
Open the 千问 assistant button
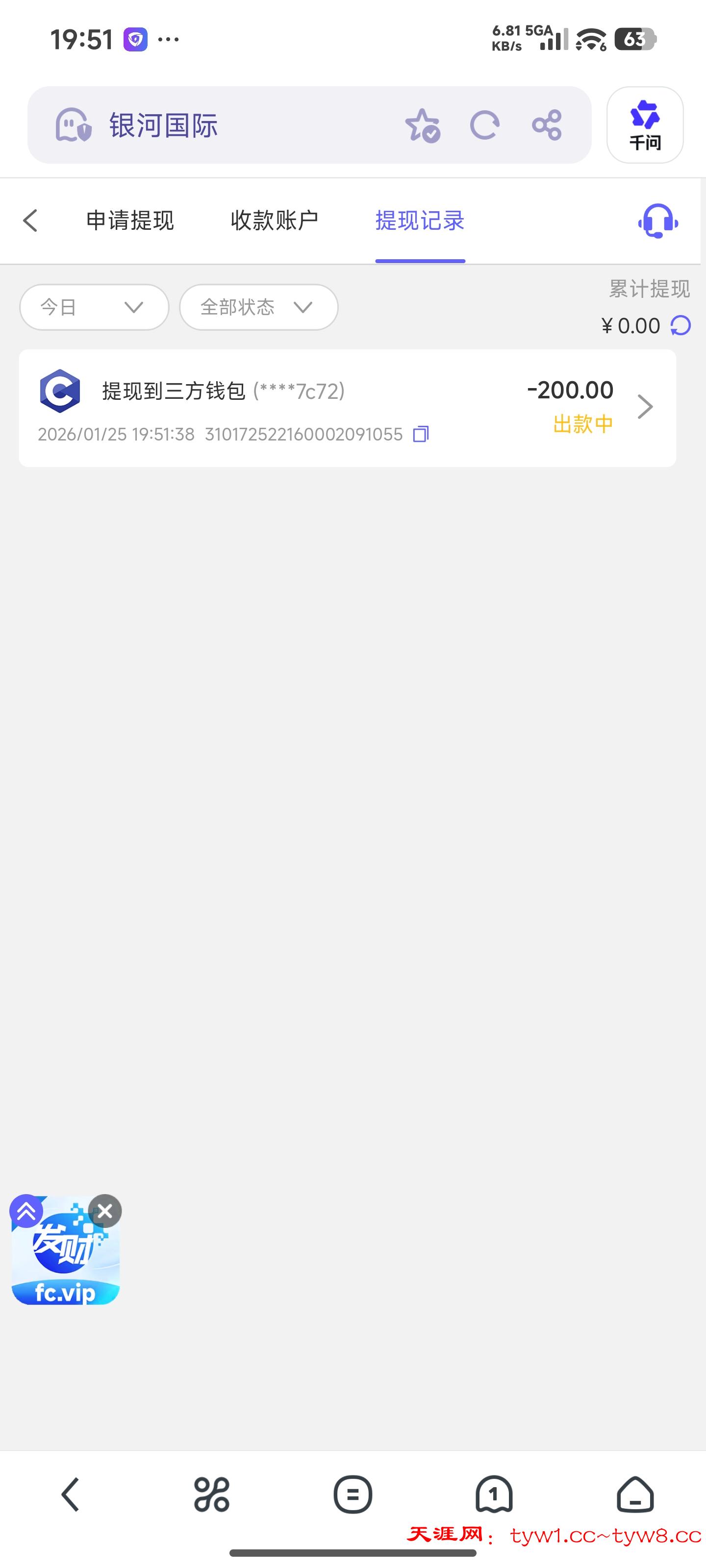[645, 125]
